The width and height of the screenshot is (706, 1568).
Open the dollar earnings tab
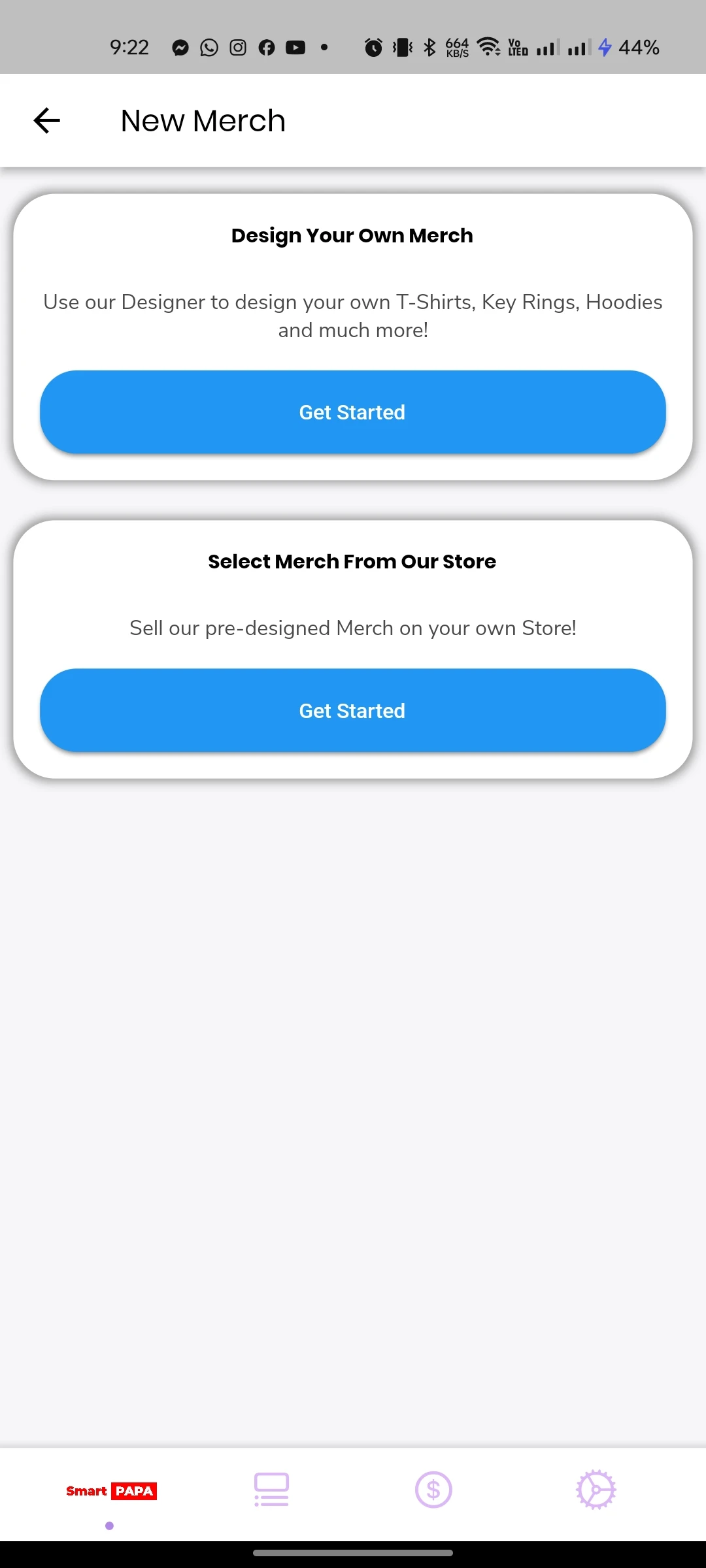pyautogui.click(x=433, y=1490)
